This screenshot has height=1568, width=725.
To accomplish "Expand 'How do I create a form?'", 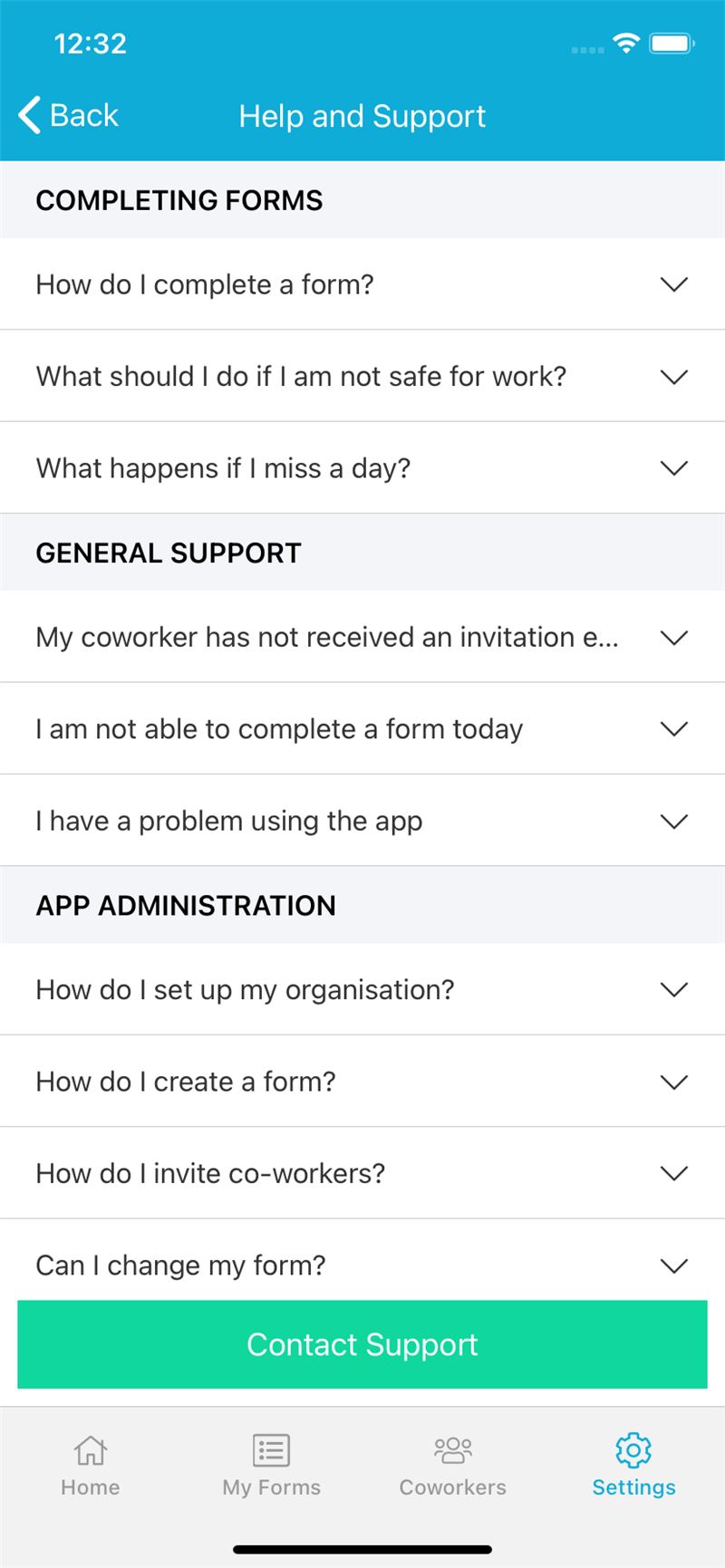I will (362, 1082).
